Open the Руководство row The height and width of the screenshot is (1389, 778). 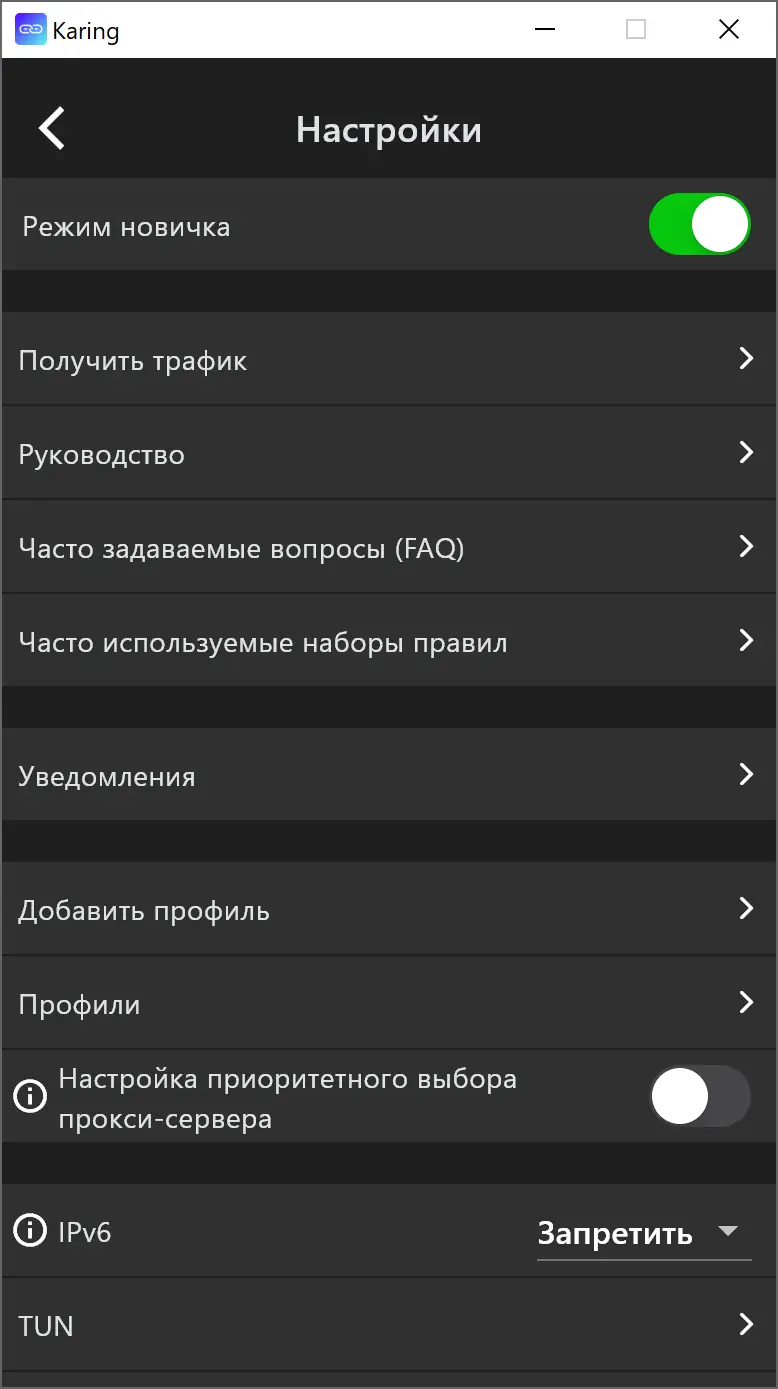click(388, 454)
